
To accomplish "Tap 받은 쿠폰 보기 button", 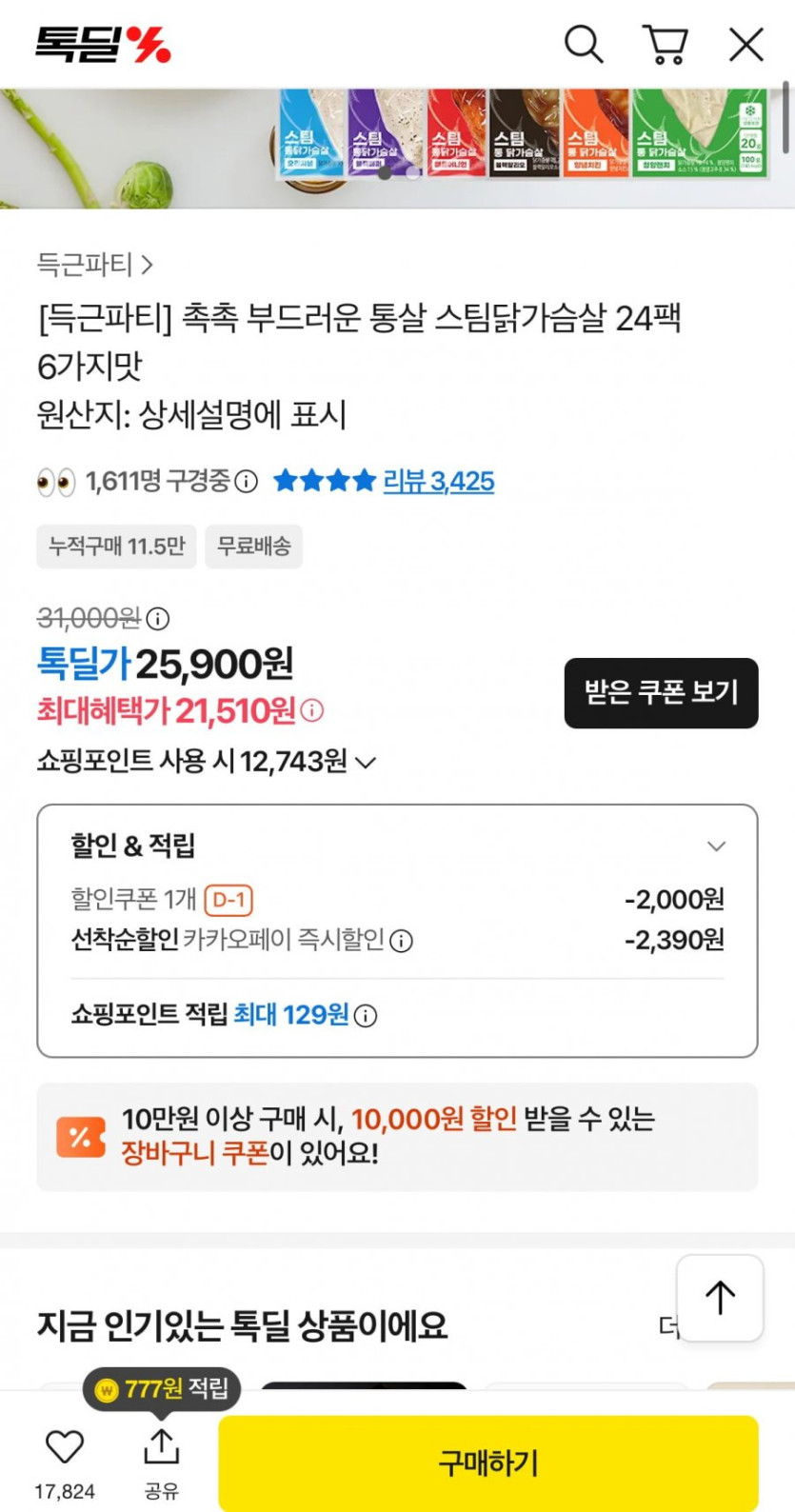I will 661,692.
